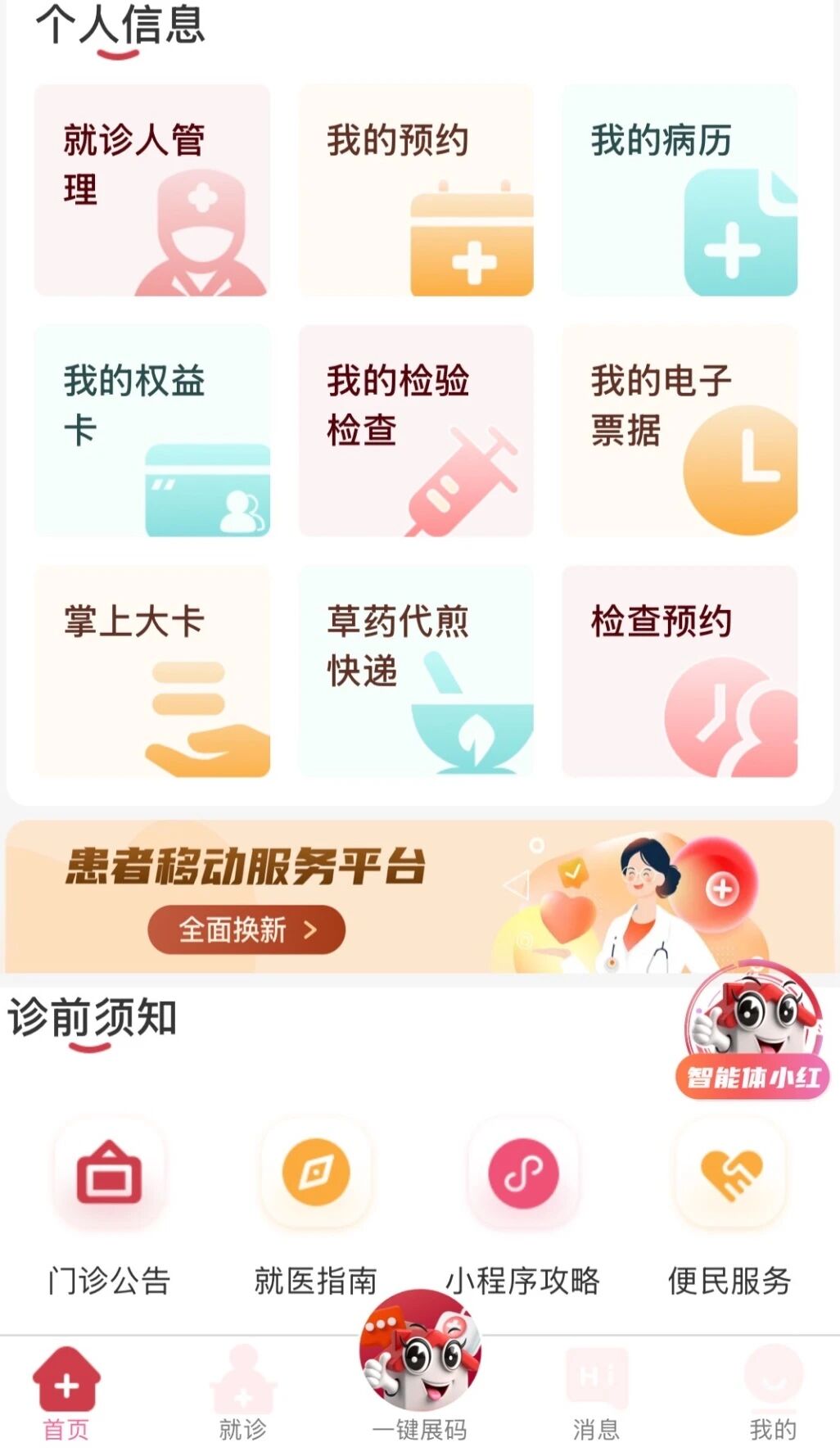Open 一键展码 in the bottom bar

[x=420, y=1368]
